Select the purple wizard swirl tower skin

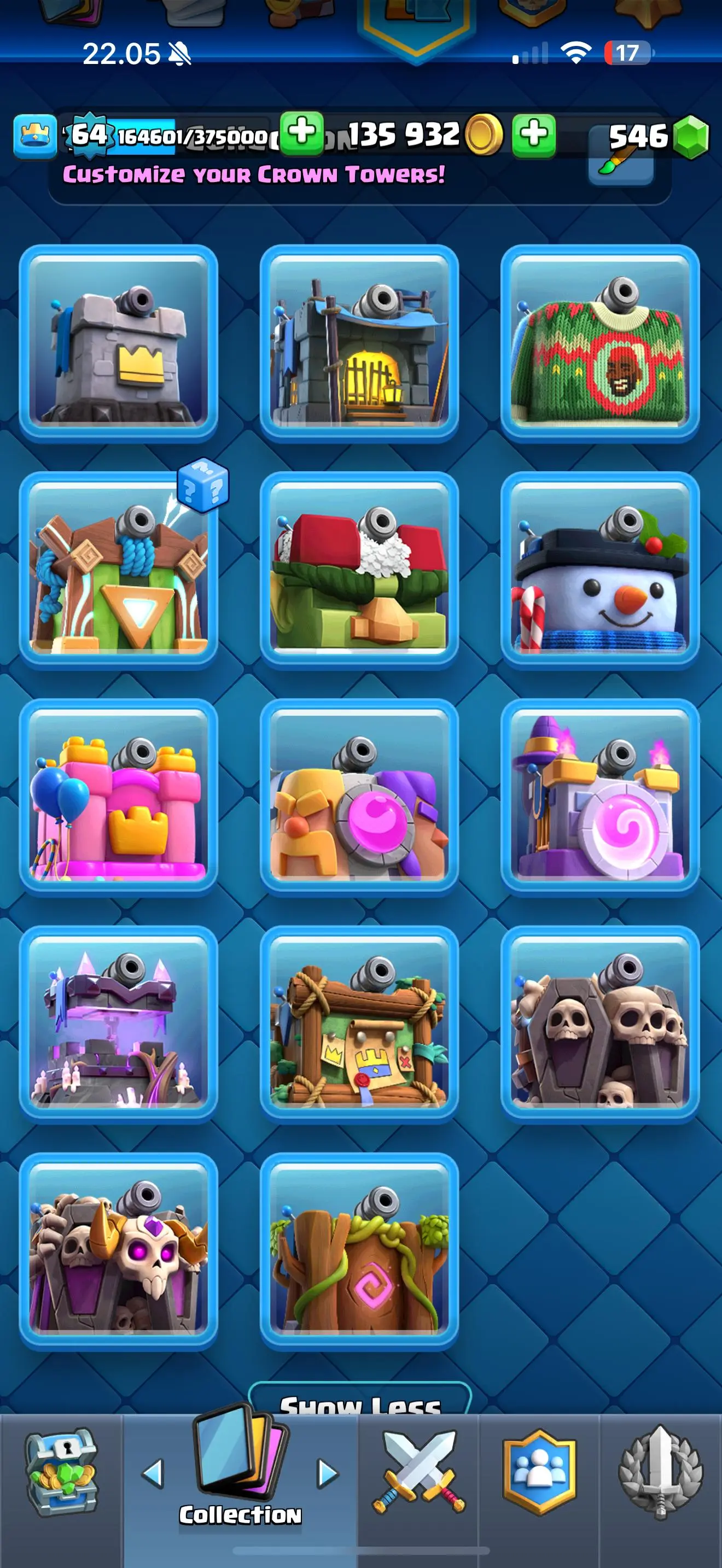pyautogui.click(x=599, y=797)
